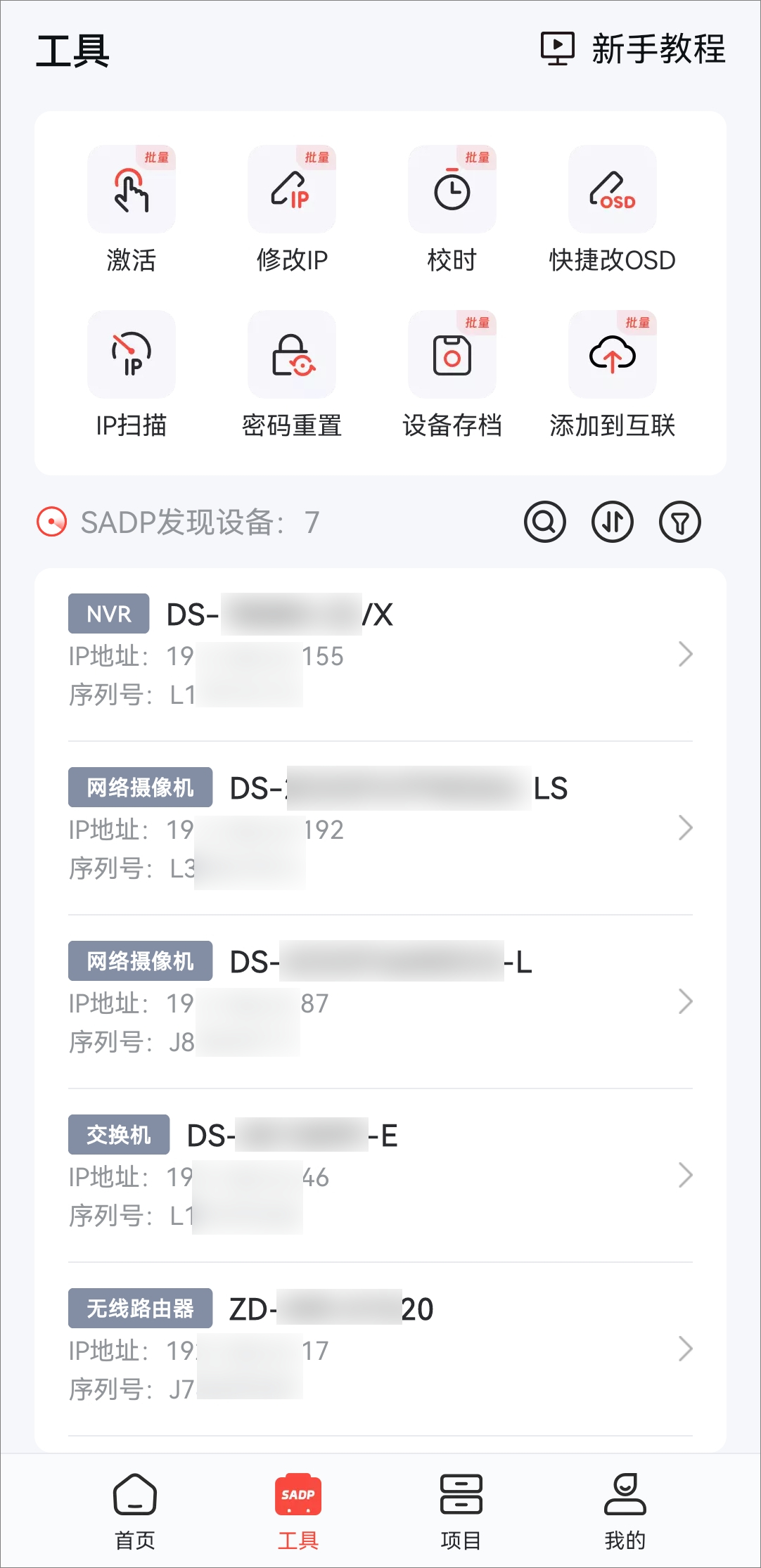Select 添加到互联 cloud tool
761x1568 pixels.
613,375
